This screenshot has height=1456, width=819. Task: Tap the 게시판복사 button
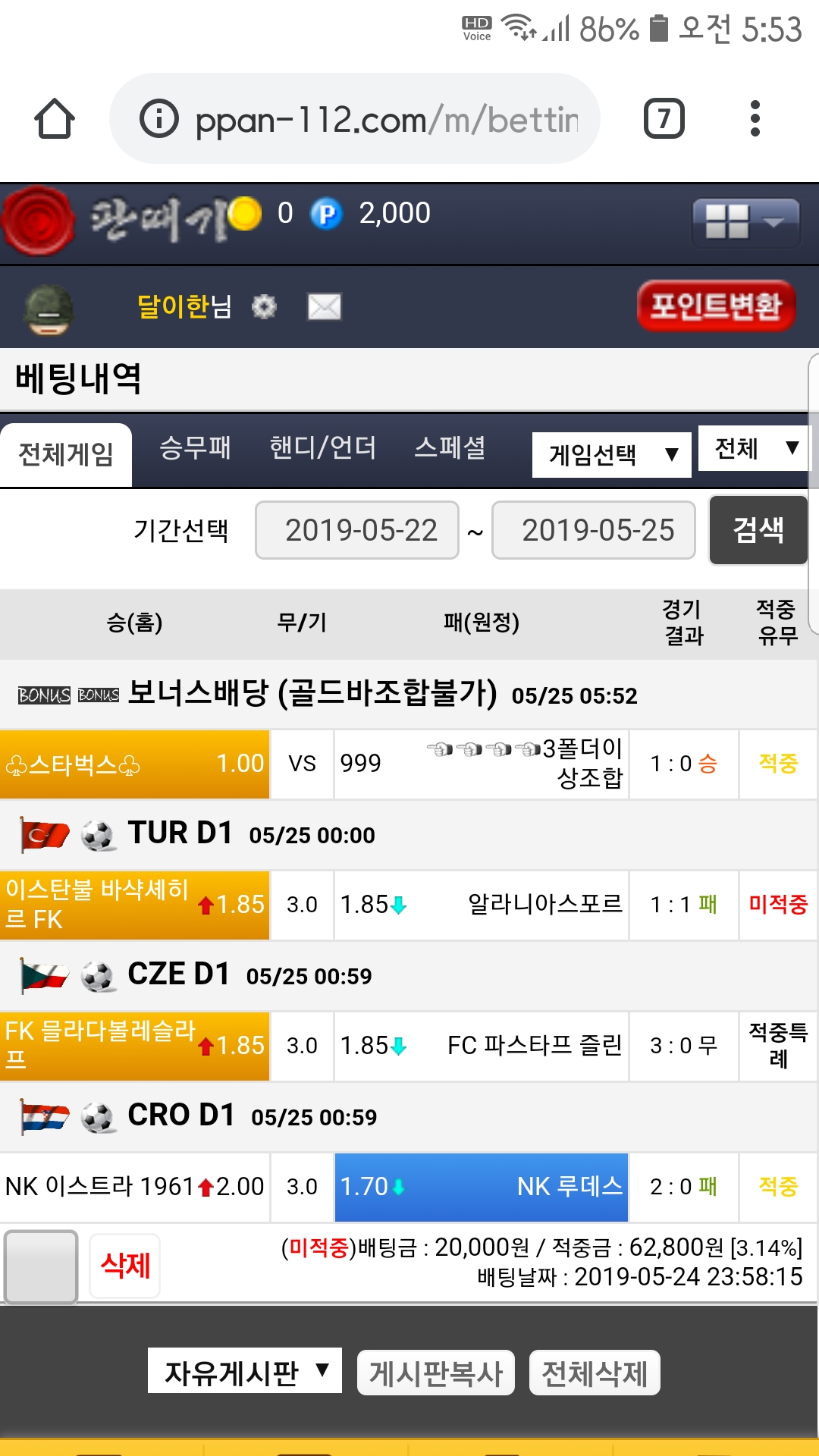(436, 1373)
